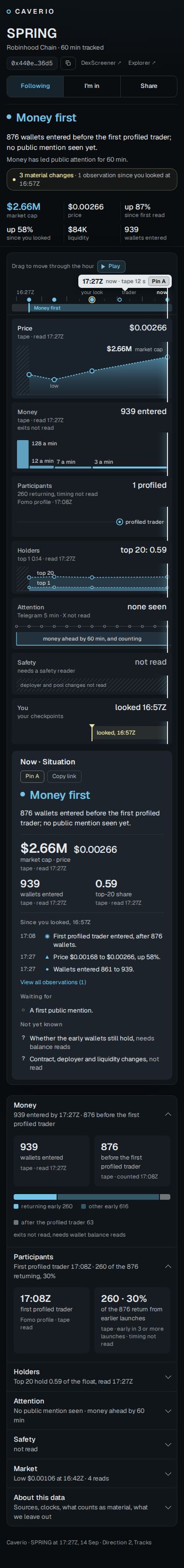Copy link to this situation
The image size is (184, 1568).
click(x=64, y=776)
